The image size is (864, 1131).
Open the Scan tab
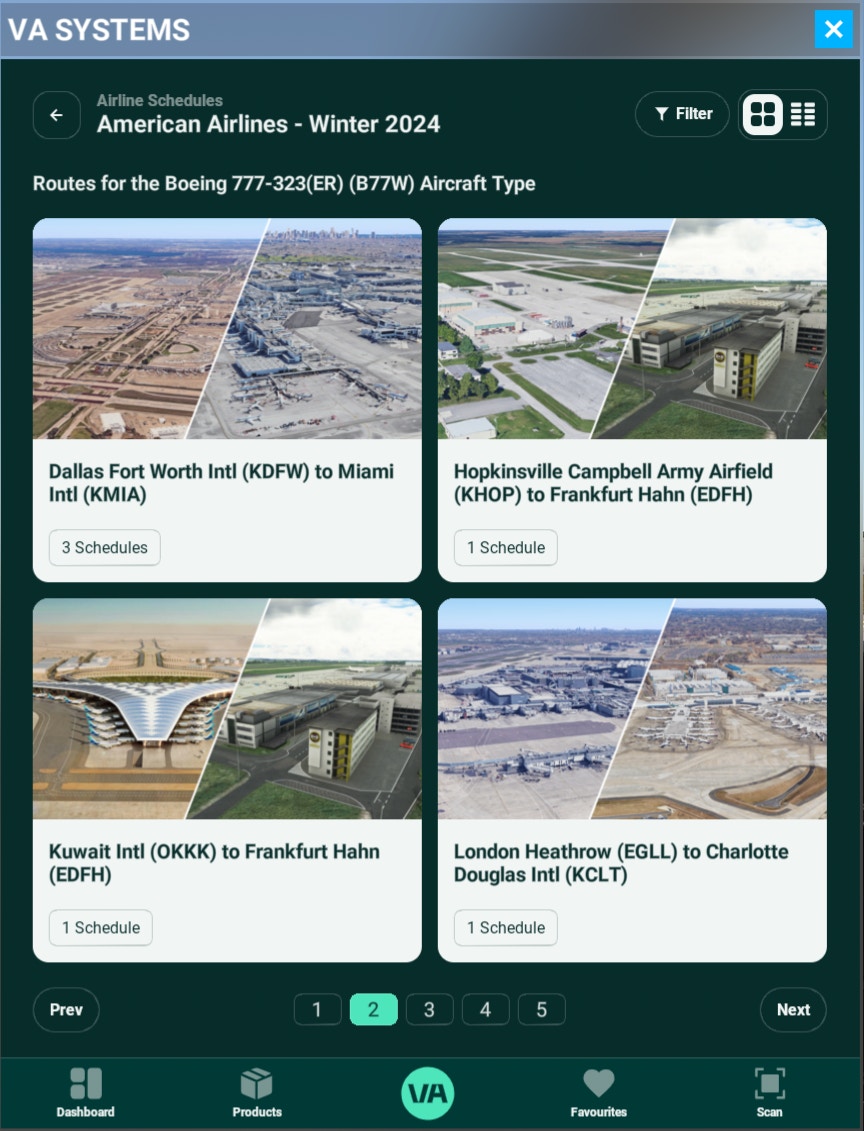(769, 1092)
